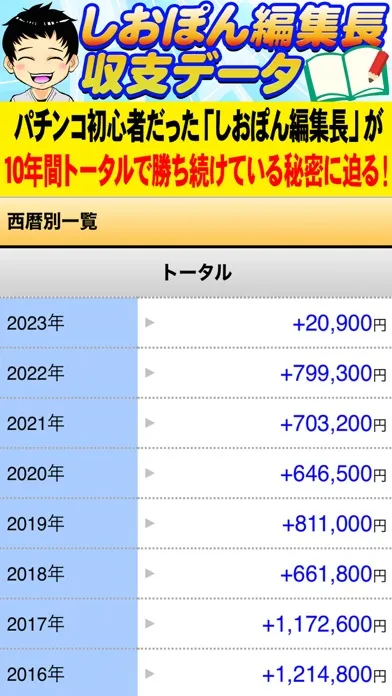Screen dimensions: 392x696
Task: Tap the 2018年 row with +661,800円
Action: click(x=196, y=573)
